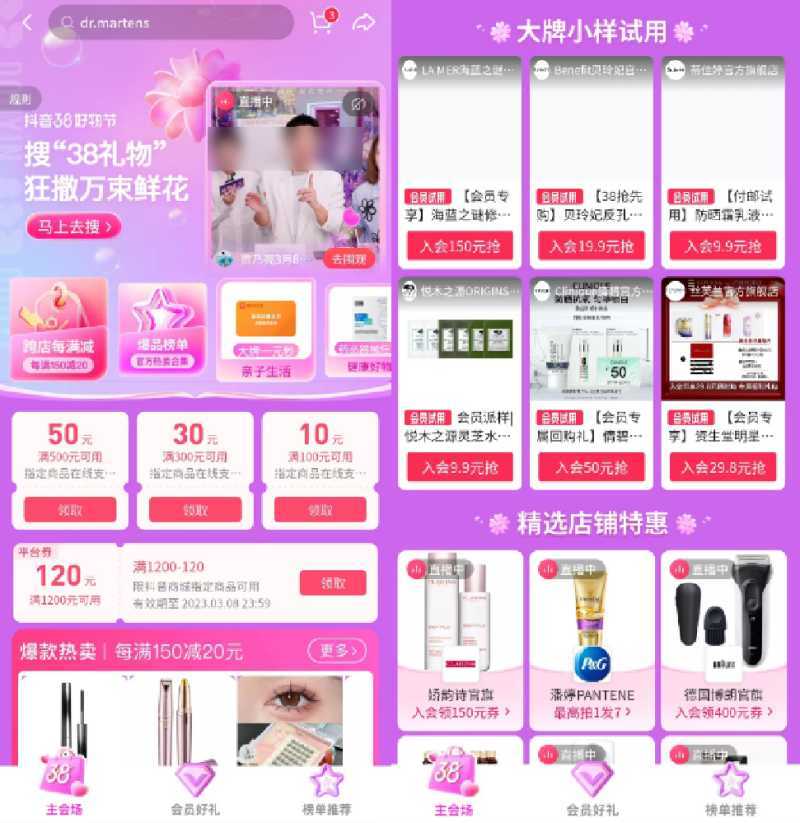Open the 爆品榜单 tile
800x823 pixels.
coord(162,328)
